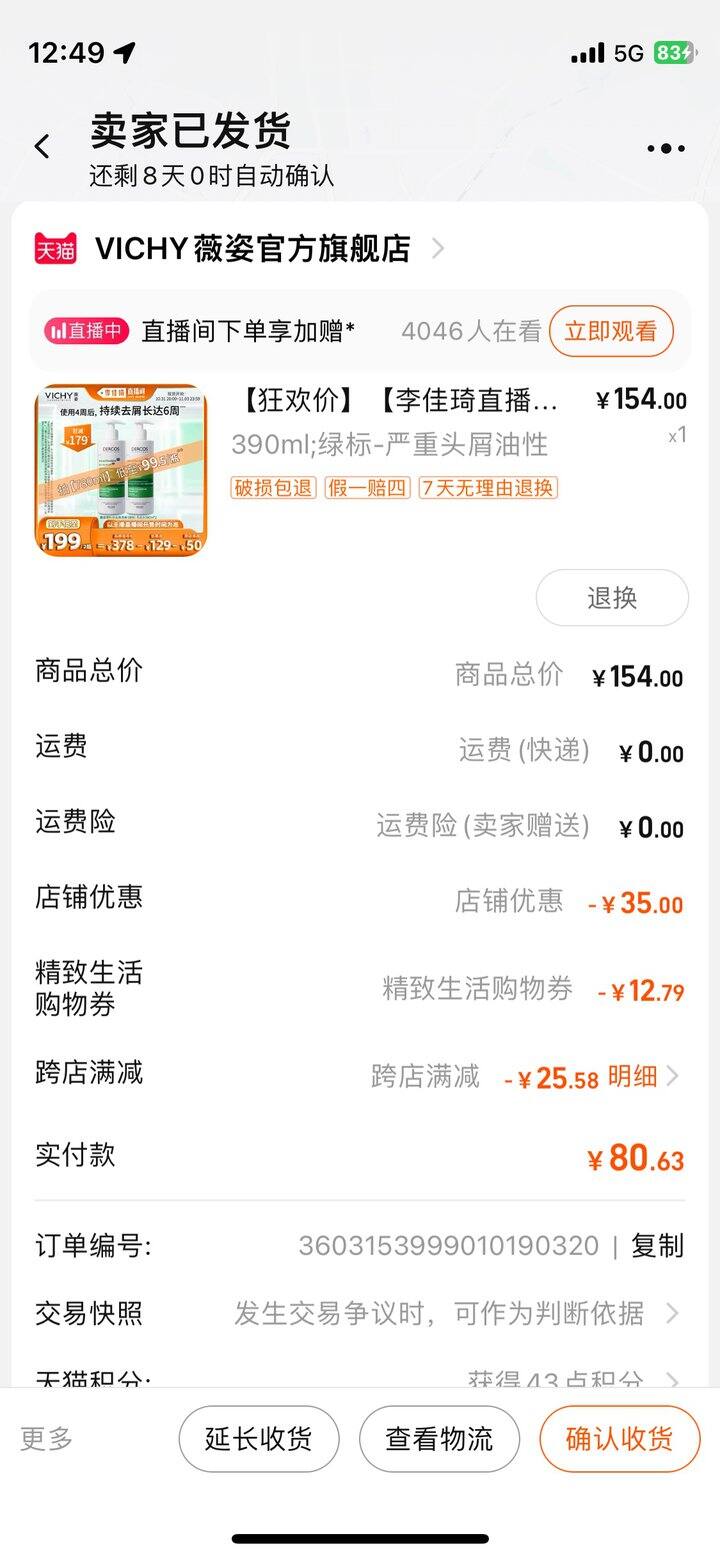Copy the order number with 复制
The width and height of the screenshot is (720, 1559).
coord(658,1245)
